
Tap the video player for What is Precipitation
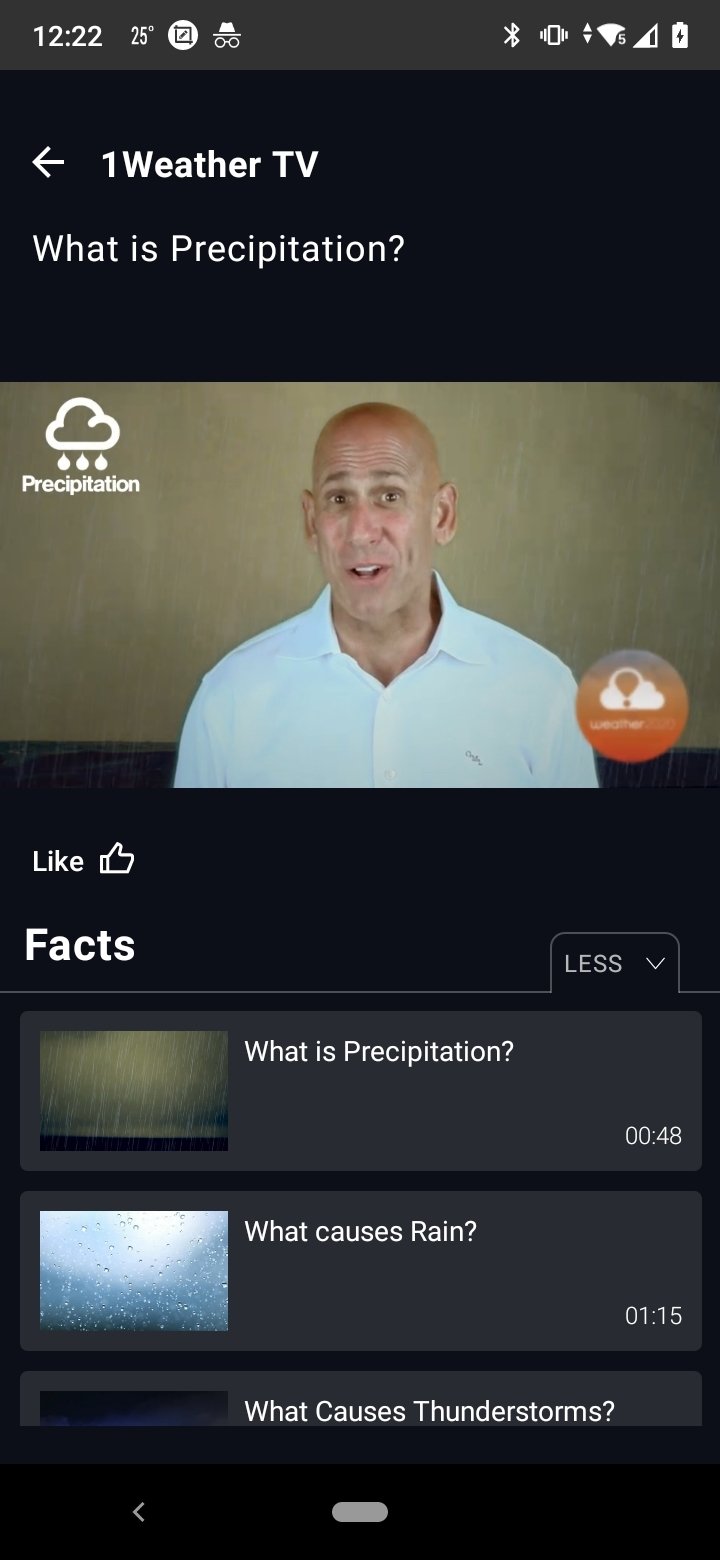pyautogui.click(x=360, y=585)
